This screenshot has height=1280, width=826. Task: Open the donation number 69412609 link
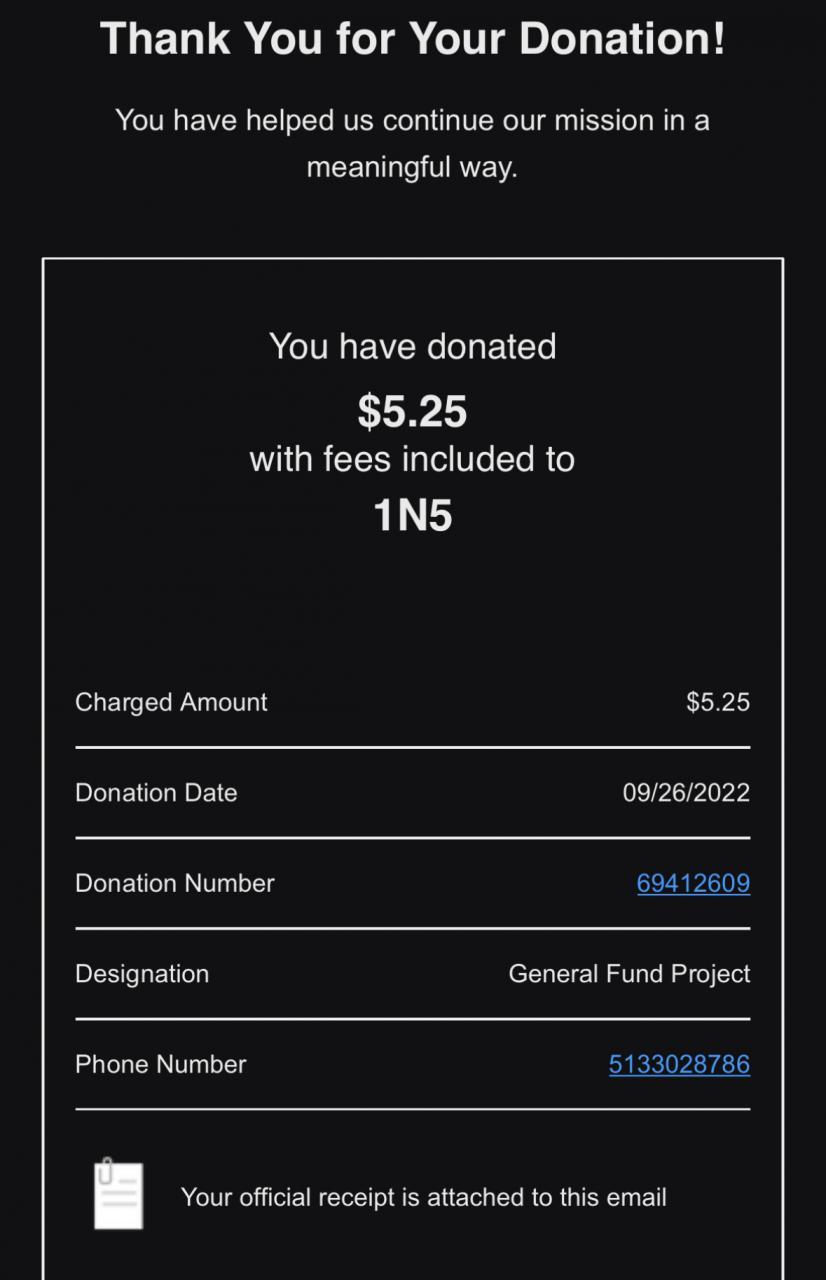[693, 884]
